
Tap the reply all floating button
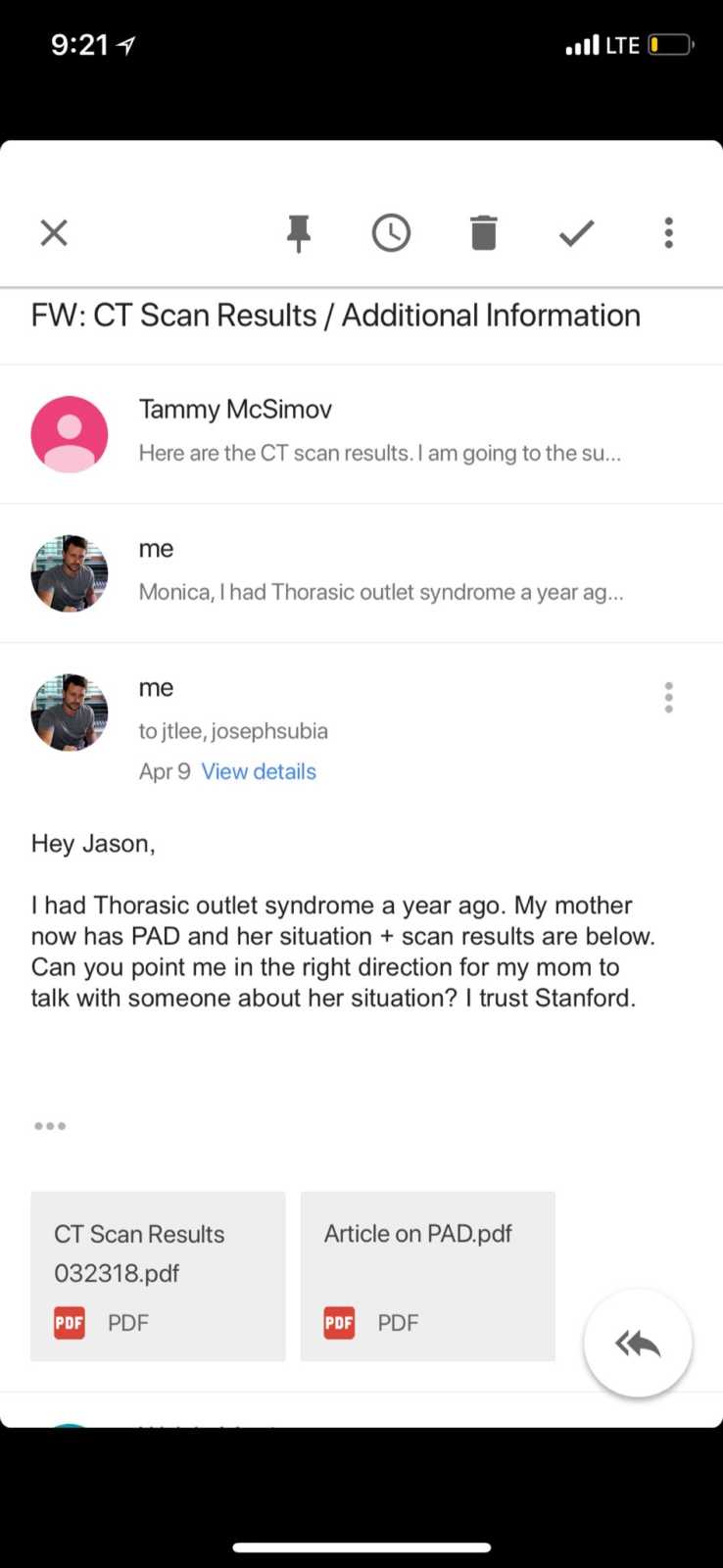638,1344
